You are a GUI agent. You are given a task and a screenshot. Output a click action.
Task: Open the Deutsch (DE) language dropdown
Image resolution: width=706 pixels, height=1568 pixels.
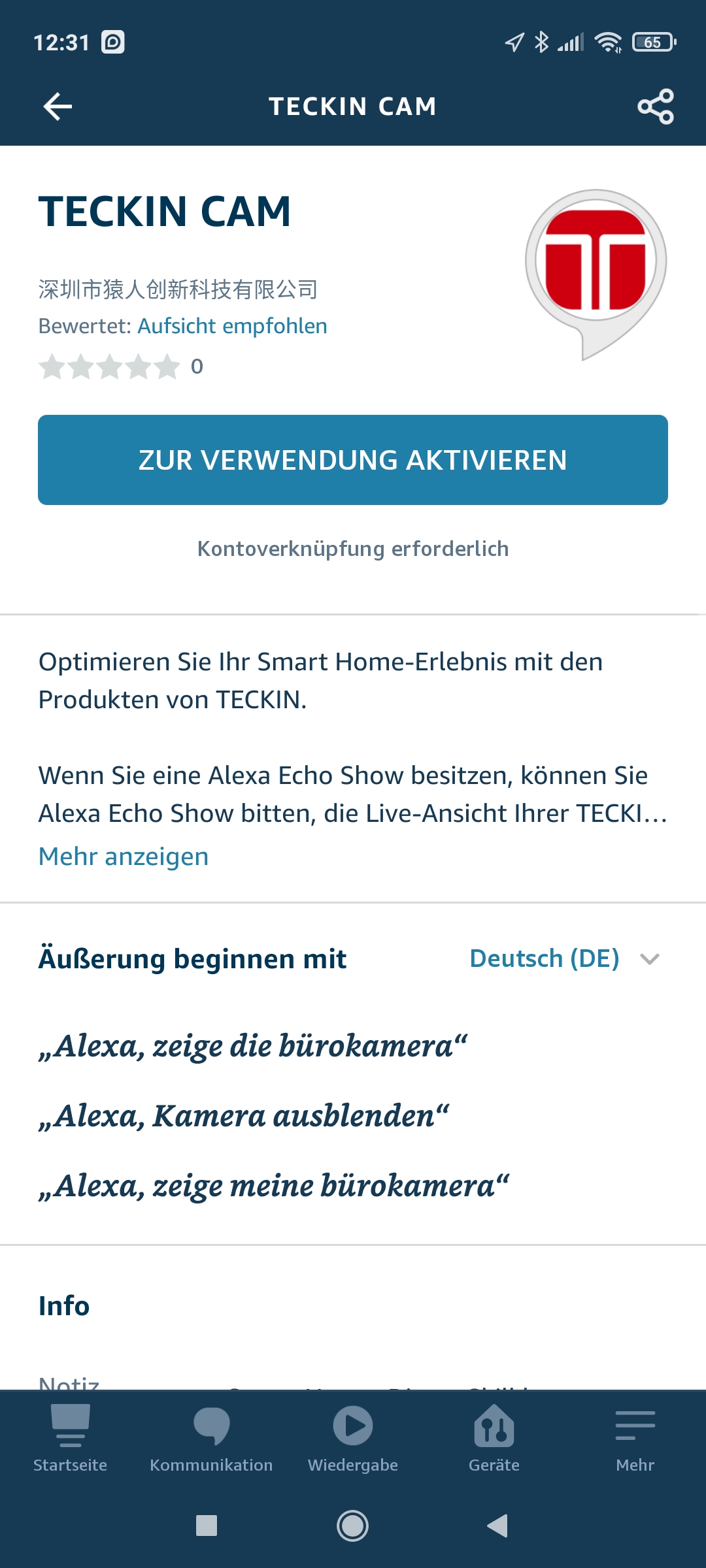[565, 958]
